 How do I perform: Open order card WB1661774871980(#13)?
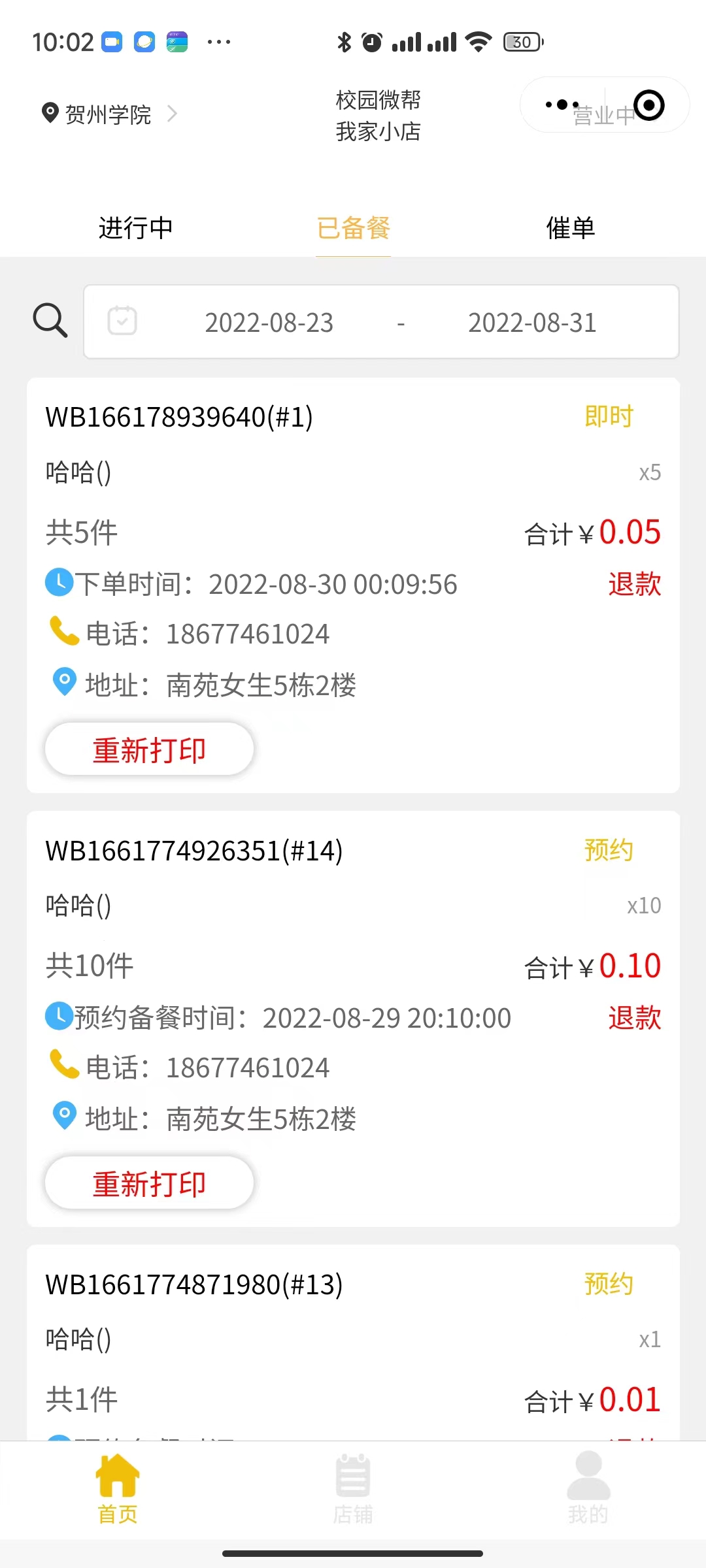353,1342
